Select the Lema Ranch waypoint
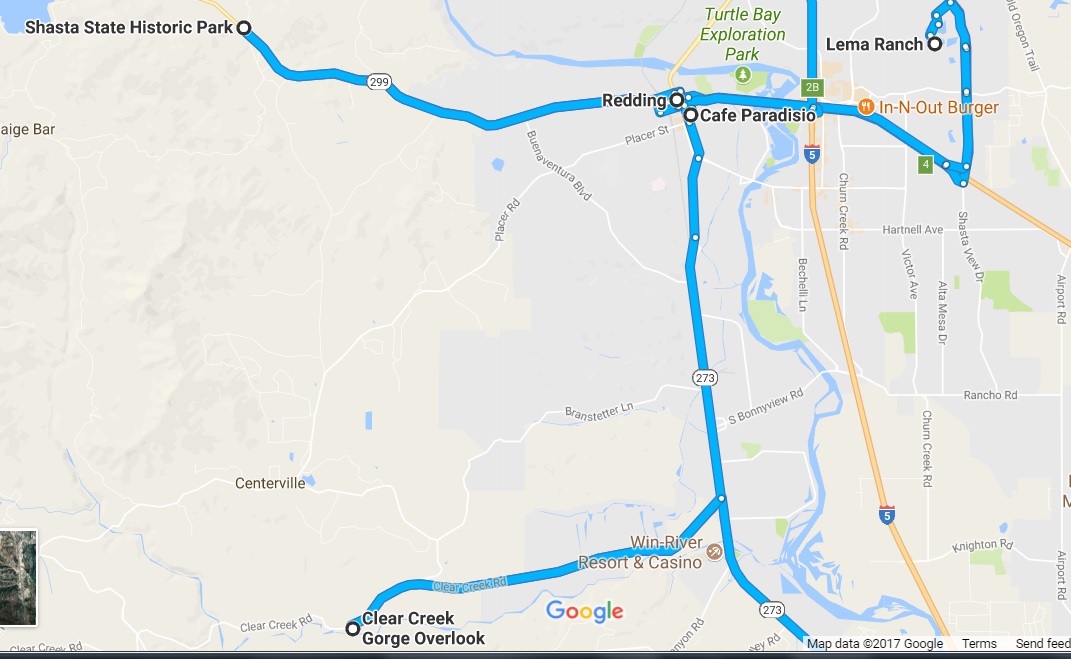The height and width of the screenshot is (659, 1071). (x=933, y=44)
